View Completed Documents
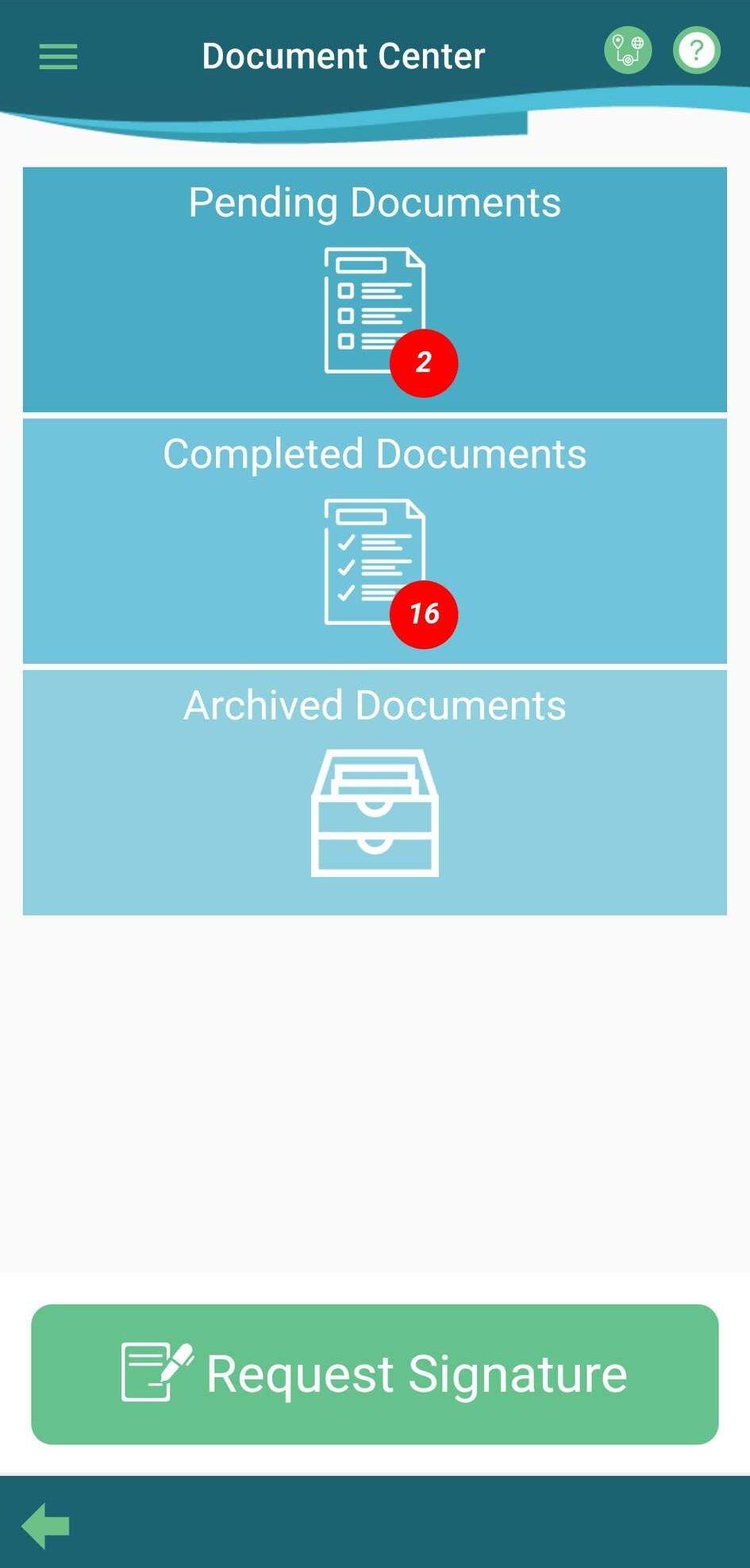The image size is (750, 1568). [x=375, y=541]
